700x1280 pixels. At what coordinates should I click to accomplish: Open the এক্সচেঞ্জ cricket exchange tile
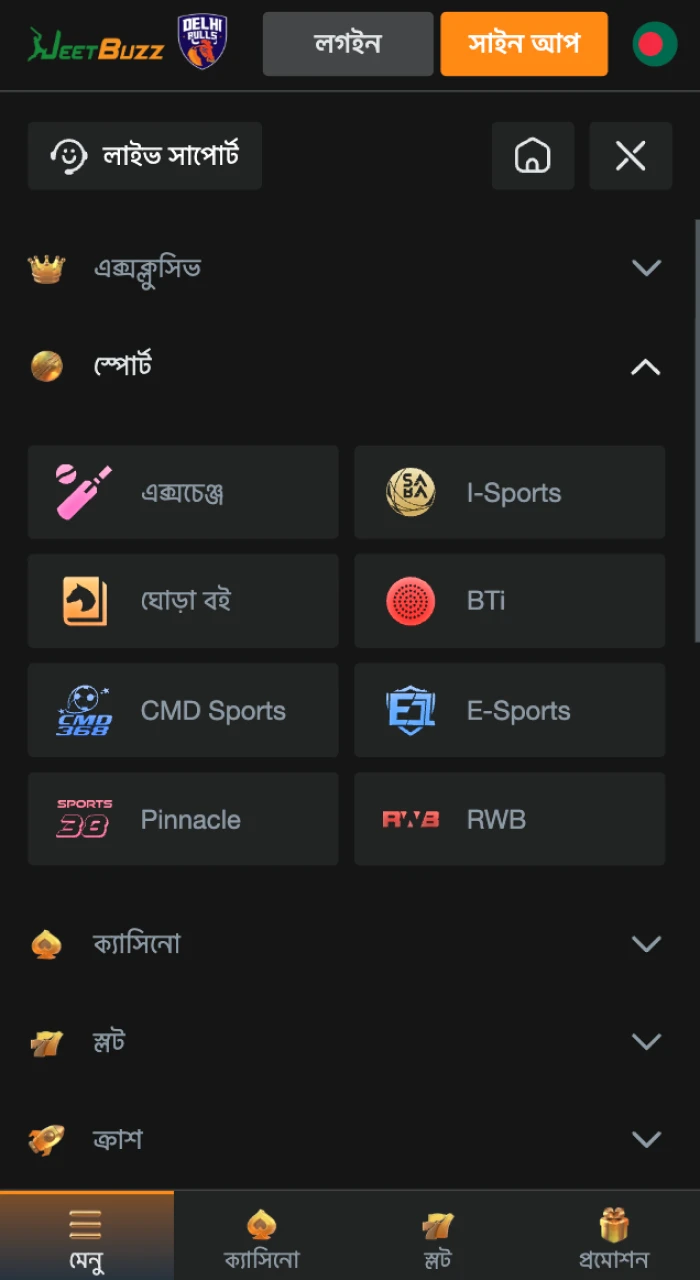[x=183, y=492]
